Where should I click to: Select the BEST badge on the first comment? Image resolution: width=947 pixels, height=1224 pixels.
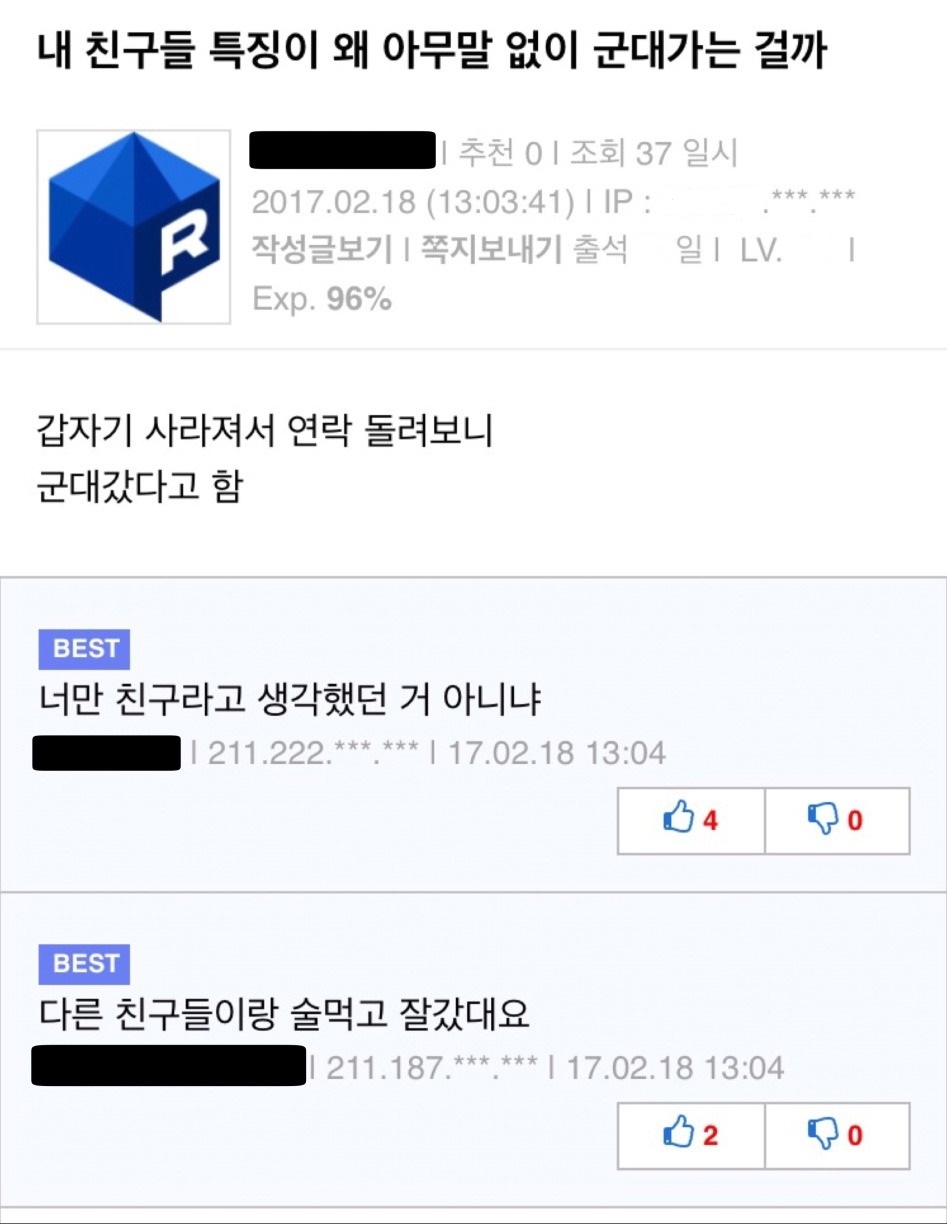point(84,648)
